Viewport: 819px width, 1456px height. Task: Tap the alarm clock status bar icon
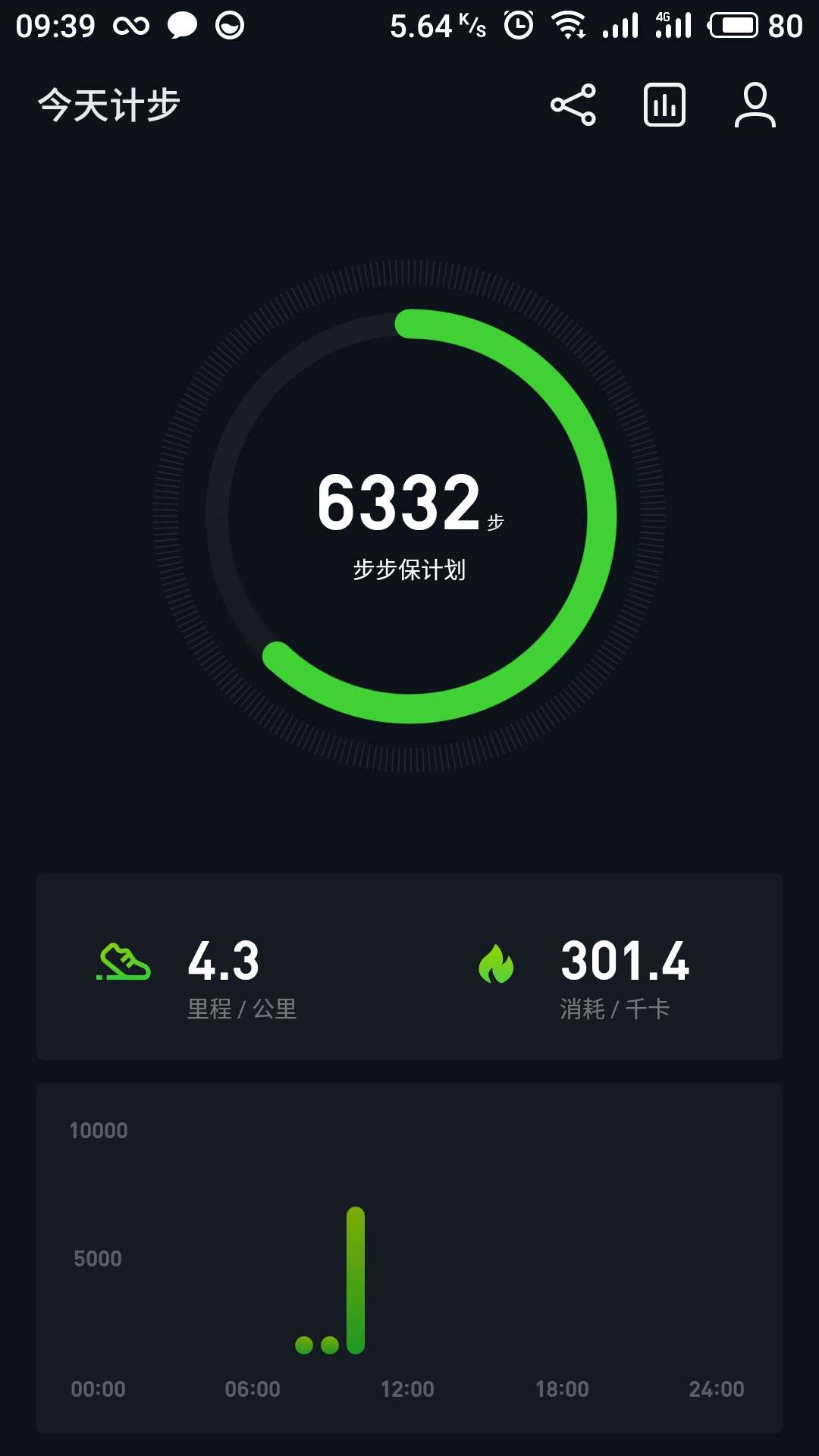[518, 23]
